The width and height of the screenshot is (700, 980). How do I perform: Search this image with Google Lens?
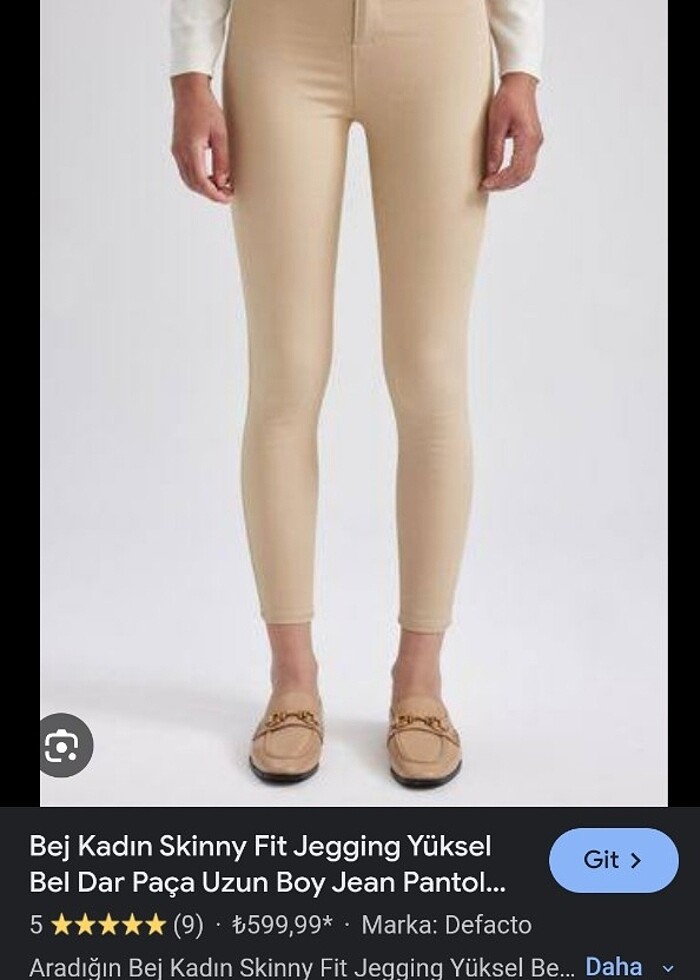pyautogui.click(x=61, y=746)
